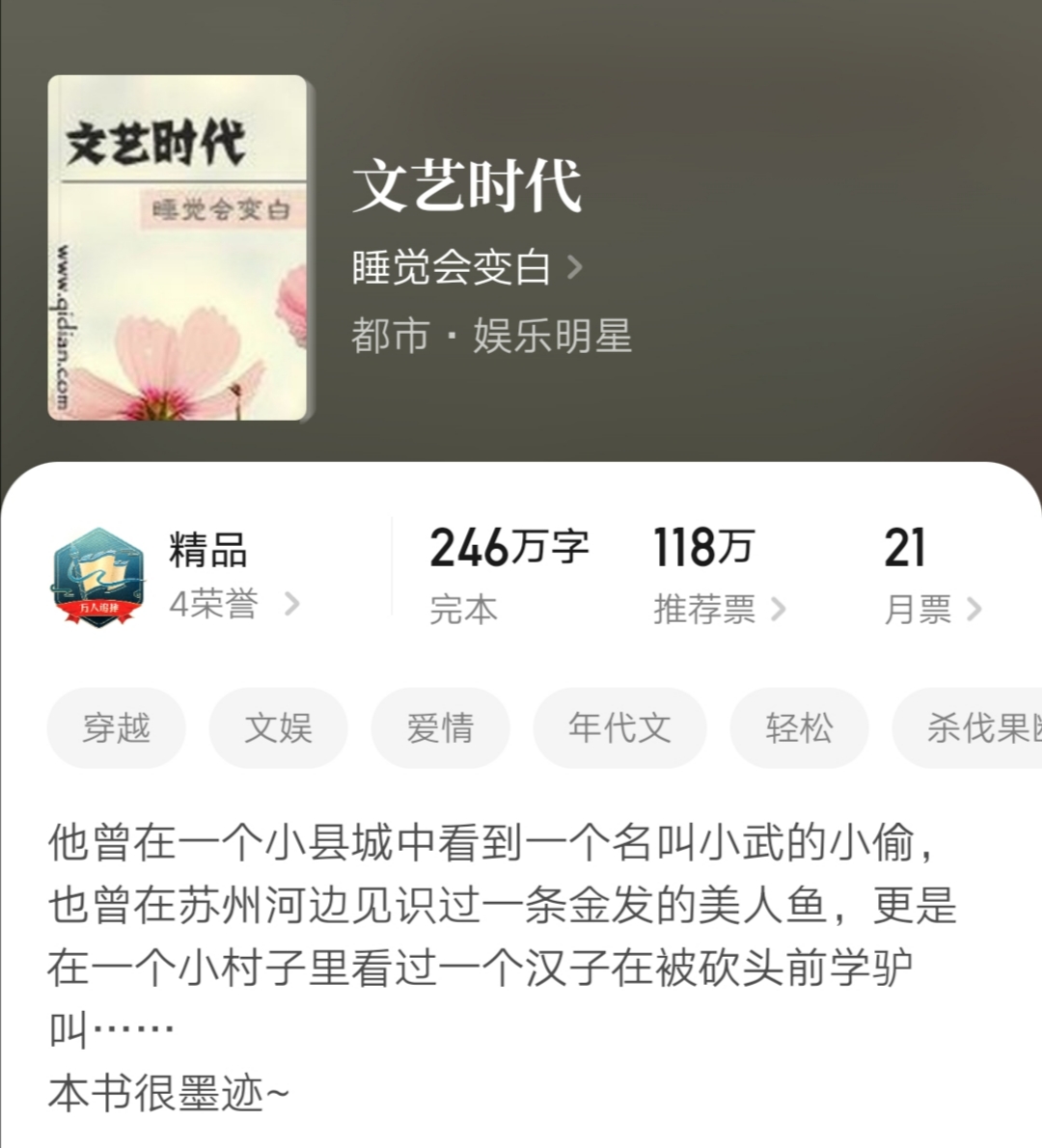Viewport: 1042px width, 1148px height.
Task: Open the 都市·娱乐明星 category link
Action: click(x=492, y=338)
